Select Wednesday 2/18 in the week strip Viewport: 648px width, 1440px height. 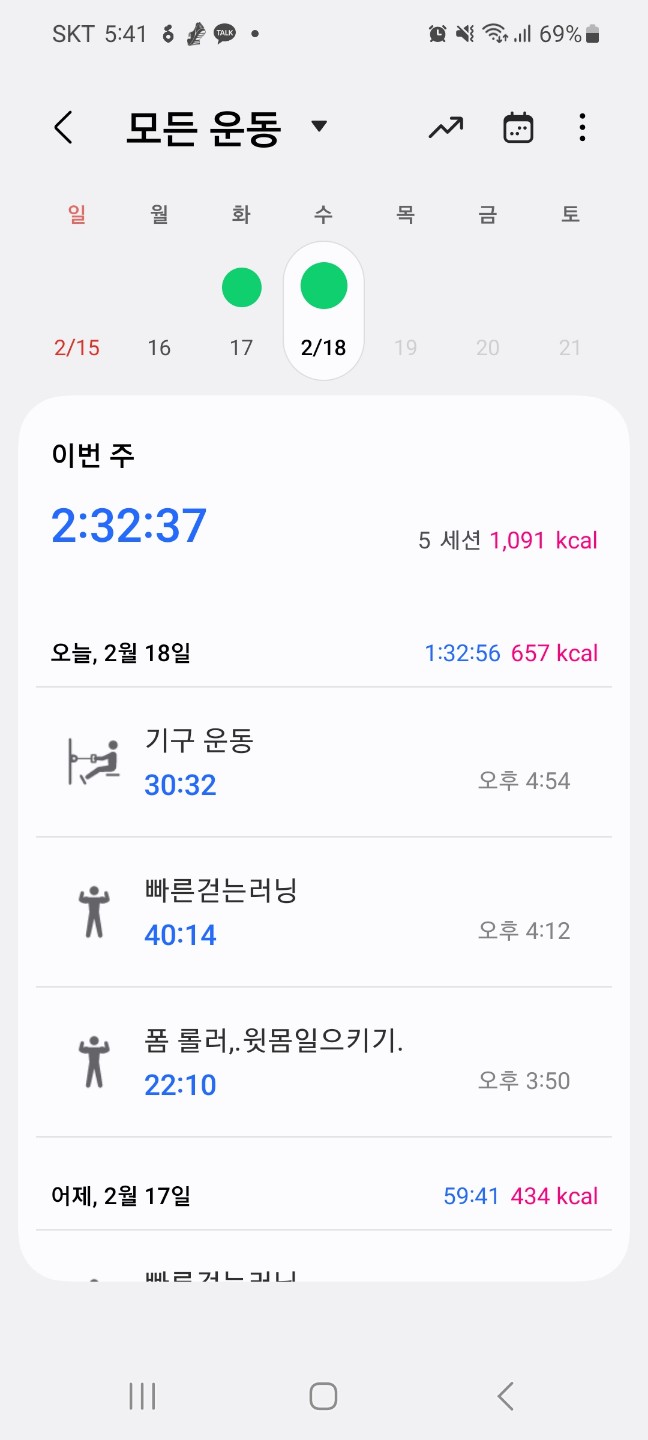pos(323,310)
